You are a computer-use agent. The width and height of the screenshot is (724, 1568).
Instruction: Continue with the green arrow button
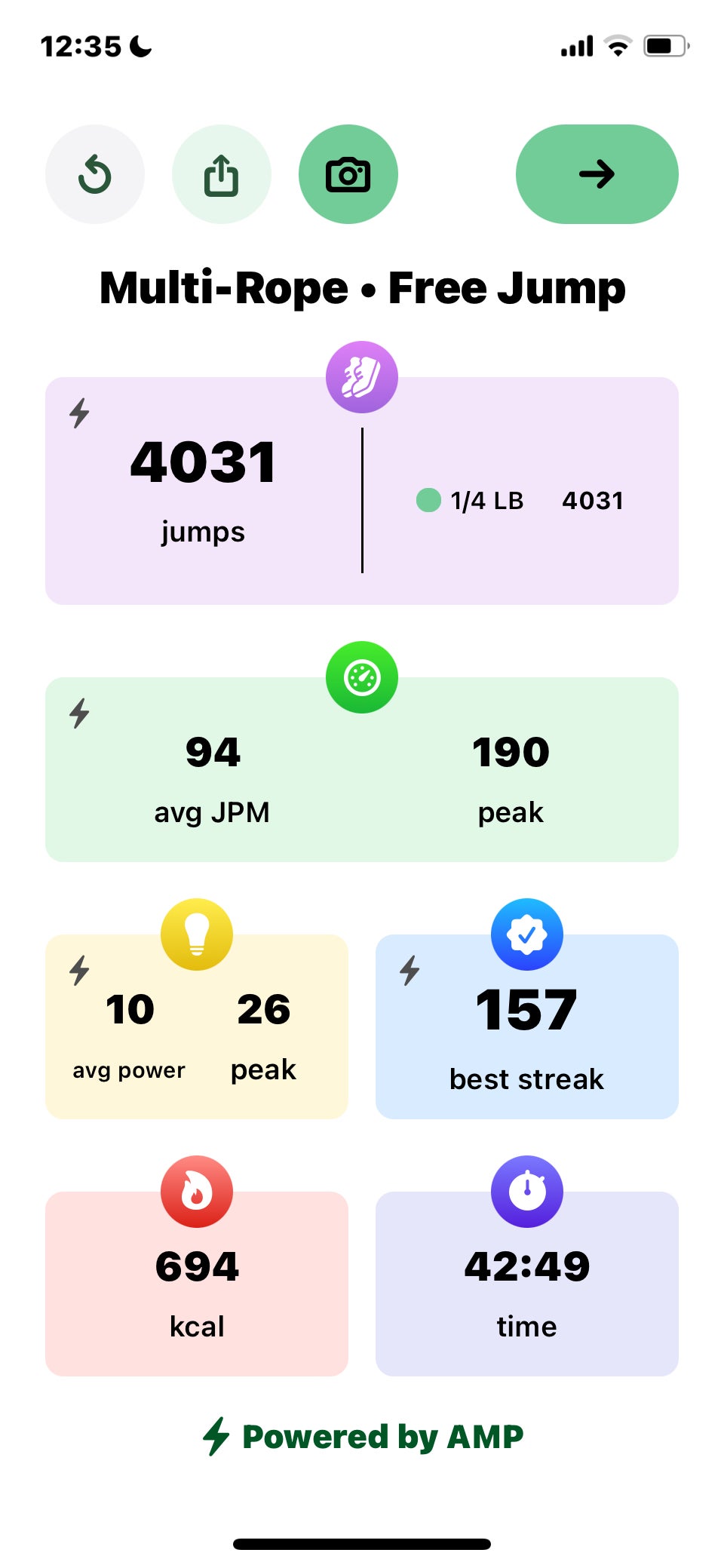tap(597, 174)
